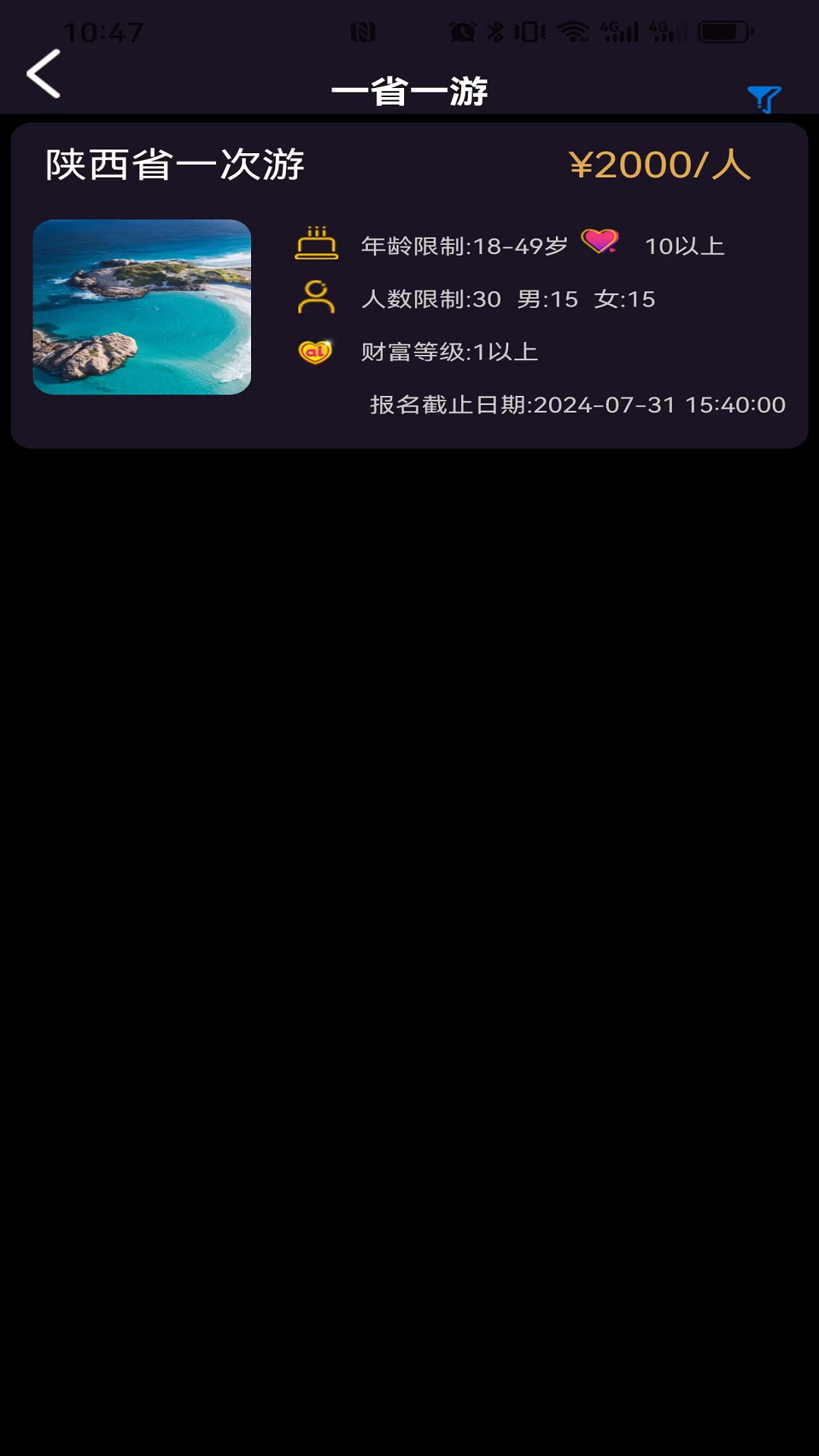Open the filter icon
819x1456 pixels.
(764, 99)
